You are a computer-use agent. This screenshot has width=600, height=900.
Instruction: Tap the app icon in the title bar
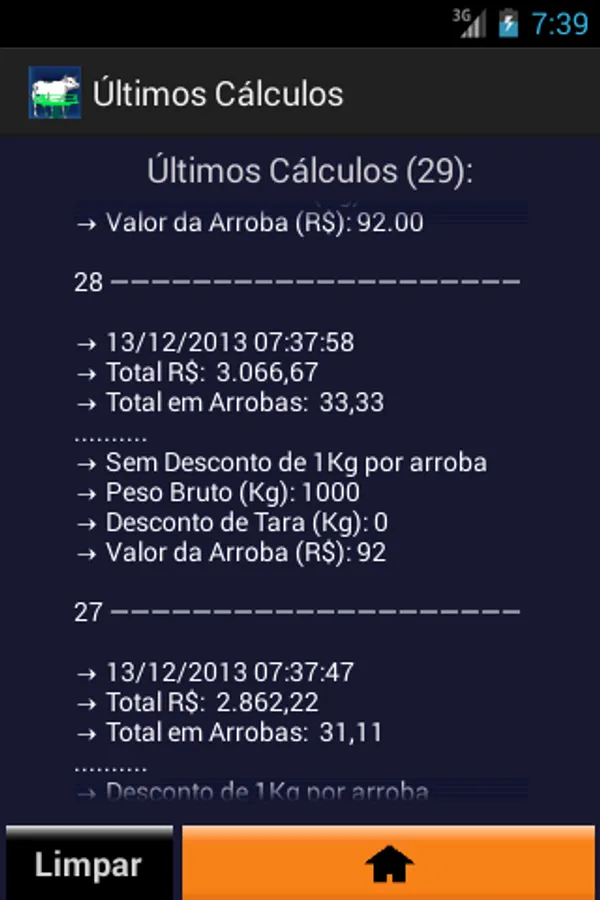point(54,94)
